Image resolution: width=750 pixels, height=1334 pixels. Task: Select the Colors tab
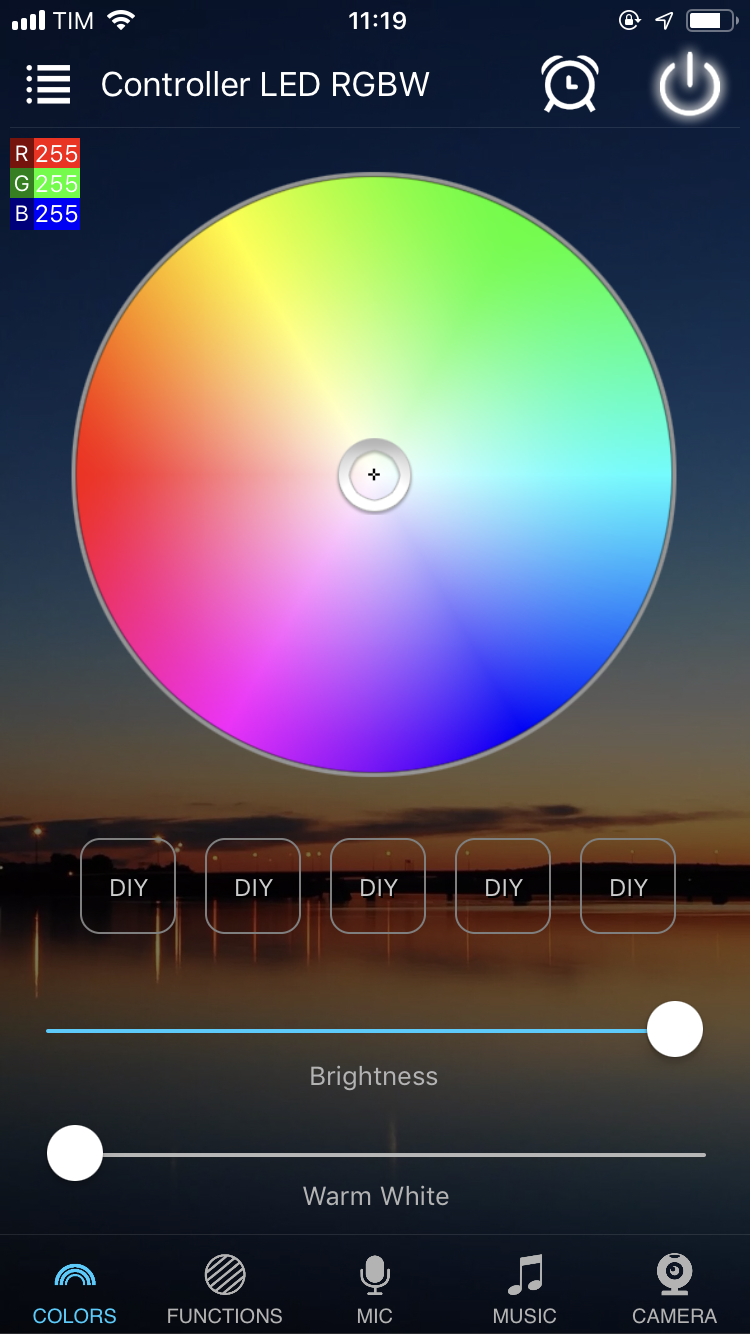point(75,1289)
